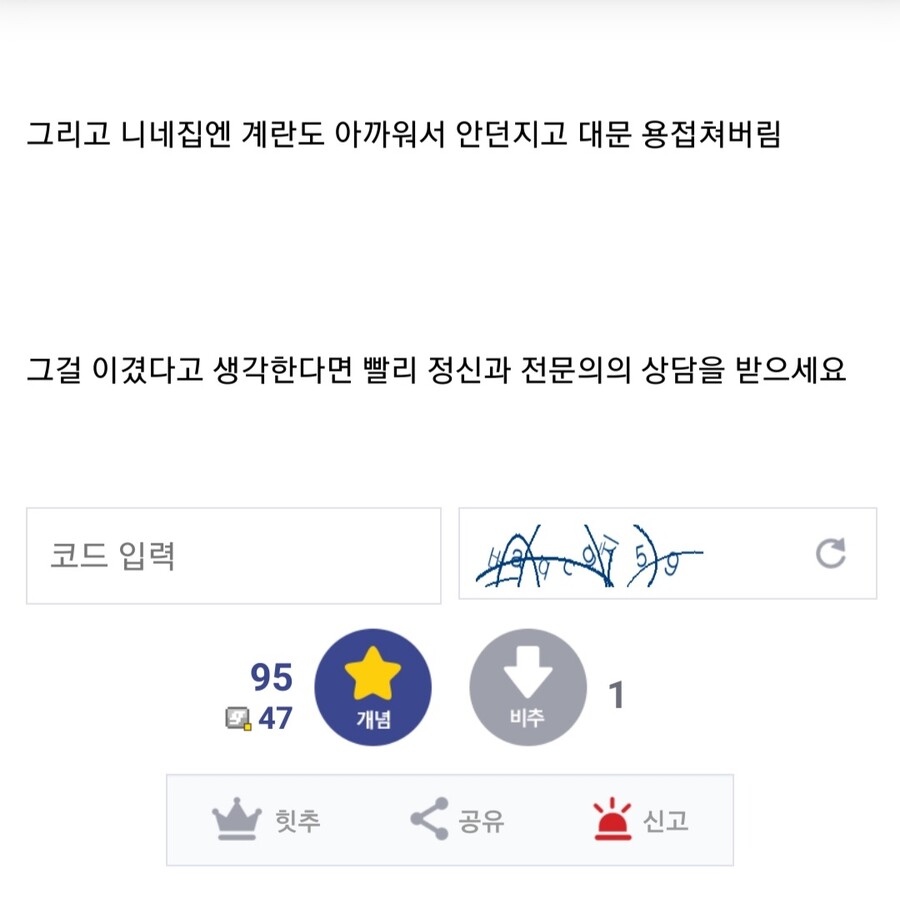The width and height of the screenshot is (900, 904).
Task: Tap the 힛추 crown button
Action: pyautogui.click(x=266, y=821)
